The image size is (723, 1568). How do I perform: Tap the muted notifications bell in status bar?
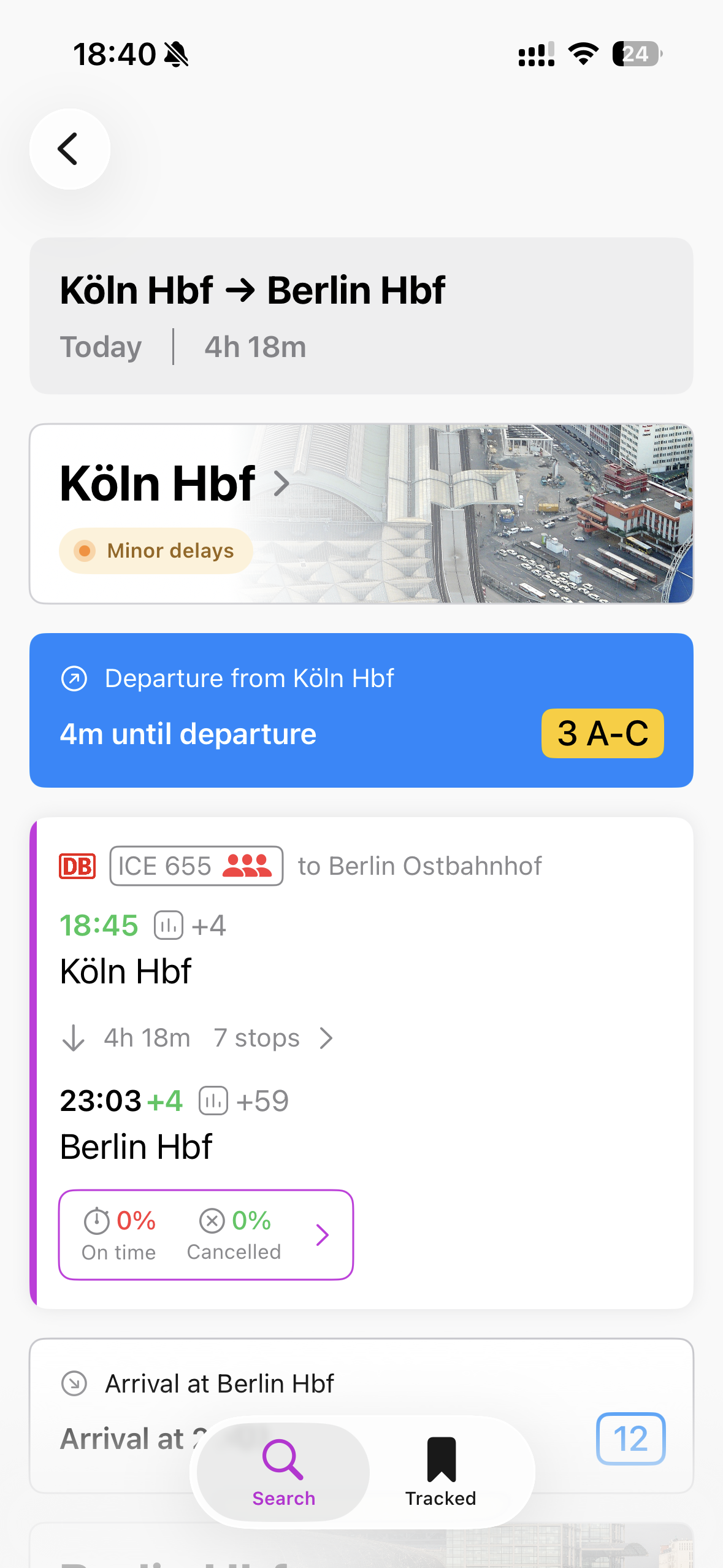click(177, 54)
